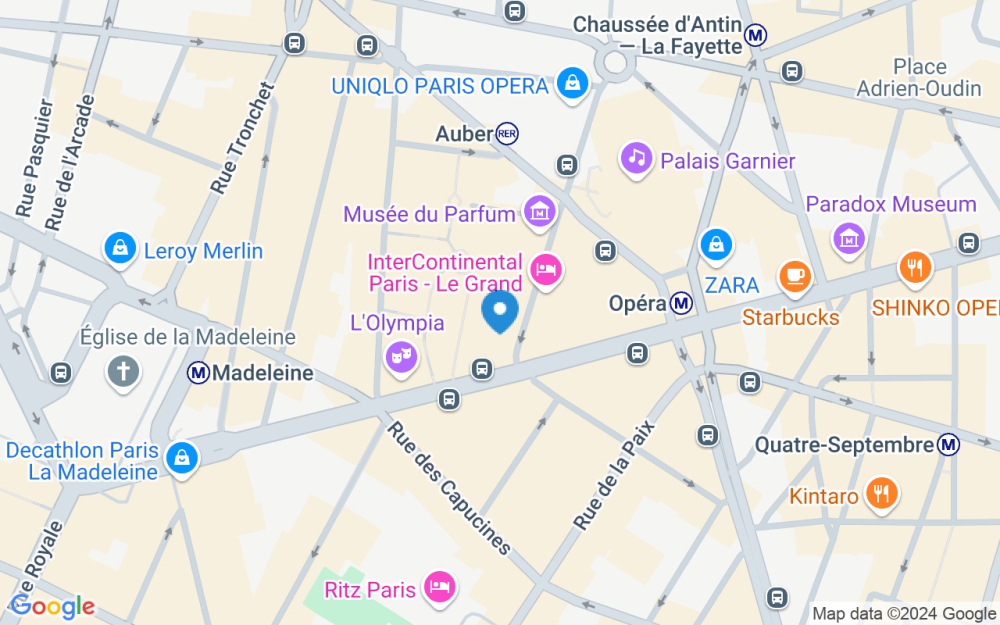Viewport: 1000px width, 625px height.
Task: Open the SHINKO OPERA restaurant marker
Action: [x=915, y=268]
